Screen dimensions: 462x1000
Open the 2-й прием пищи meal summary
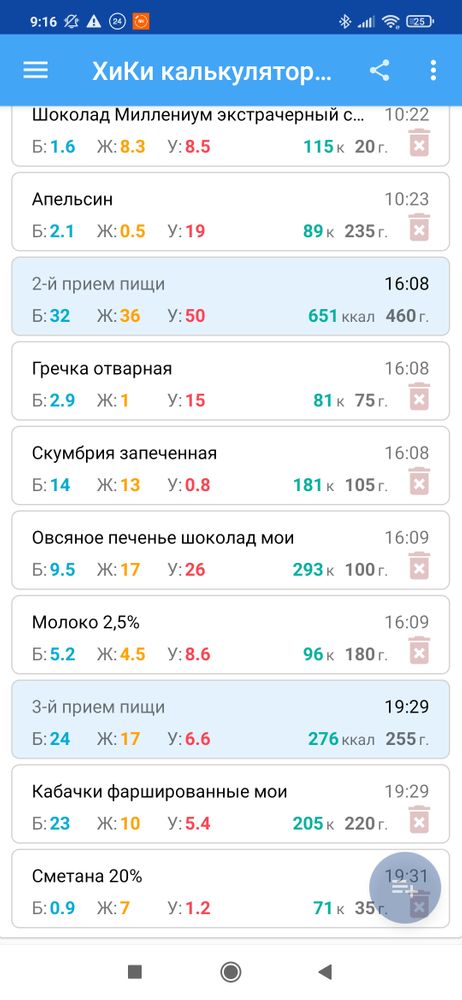tap(230, 299)
